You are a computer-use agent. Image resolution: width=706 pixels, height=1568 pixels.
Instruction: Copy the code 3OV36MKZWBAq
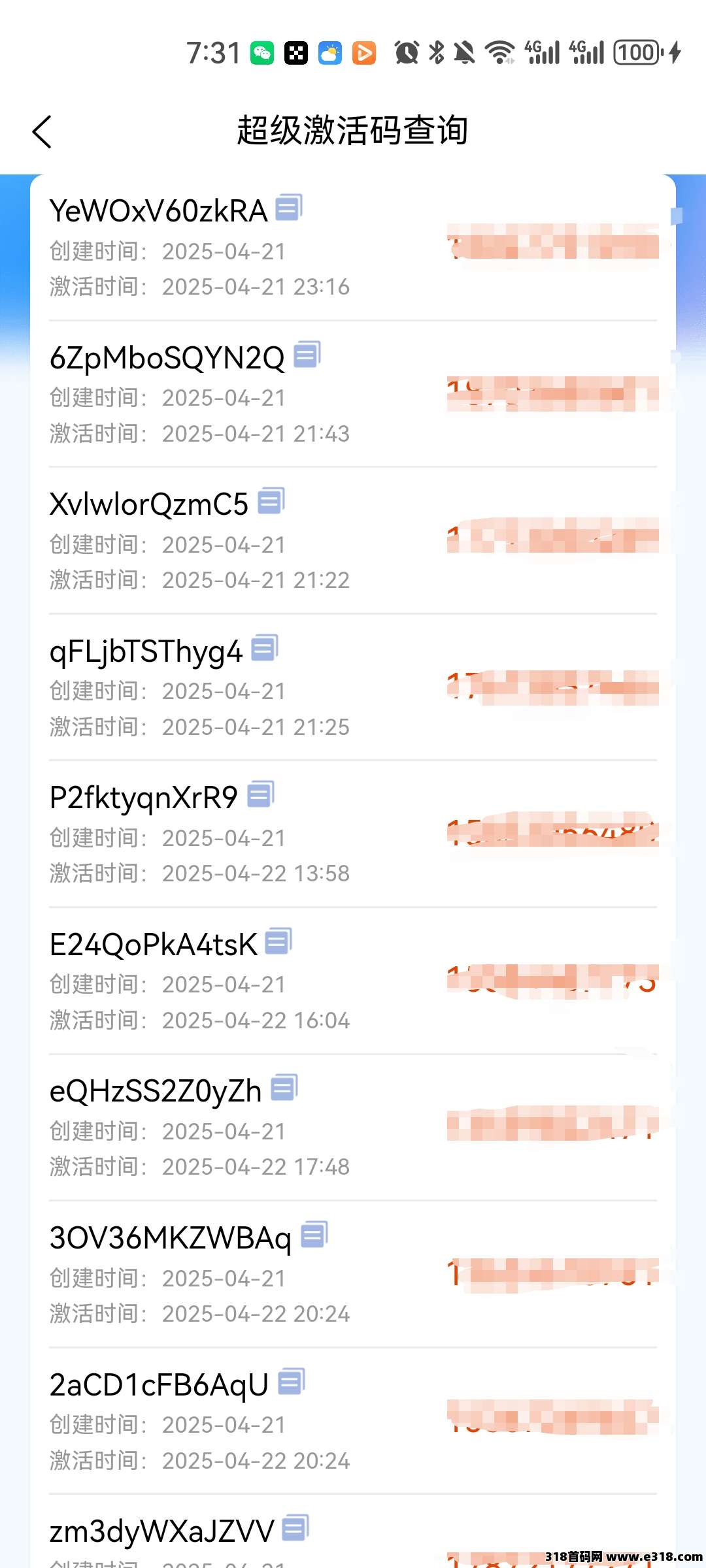point(314,1235)
